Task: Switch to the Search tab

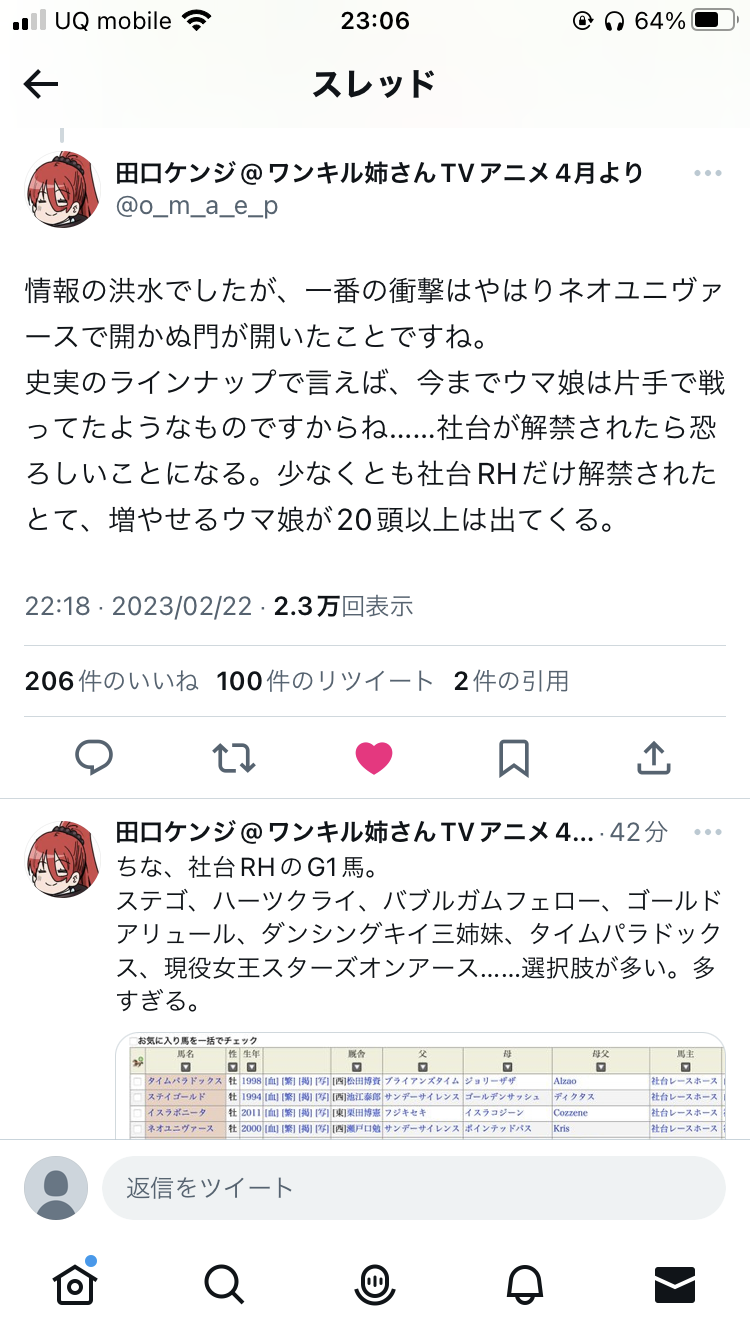Action: click(x=223, y=1283)
